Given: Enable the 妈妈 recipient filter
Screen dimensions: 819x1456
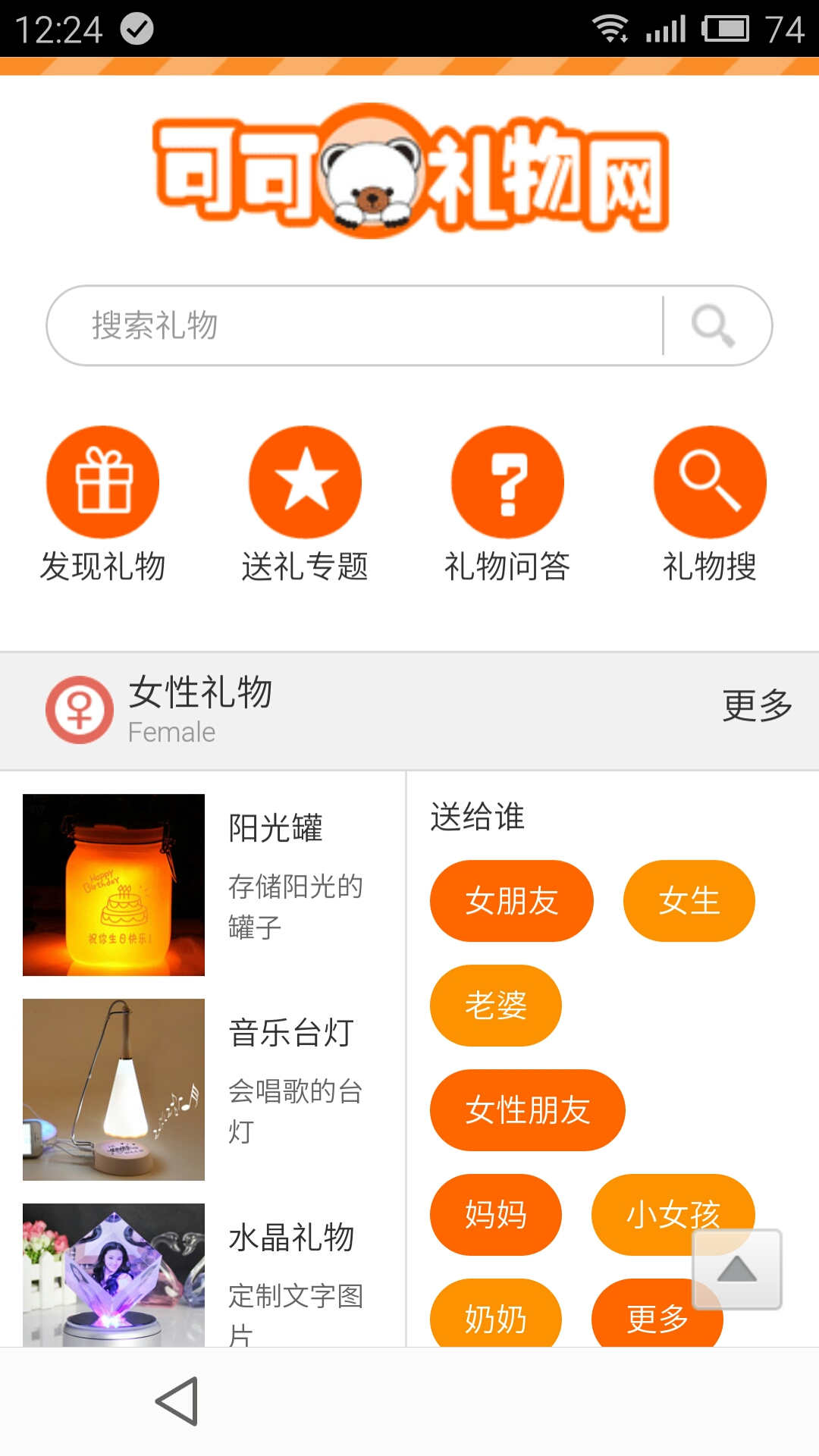Looking at the screenshot, I should [x=495, y=1214].
